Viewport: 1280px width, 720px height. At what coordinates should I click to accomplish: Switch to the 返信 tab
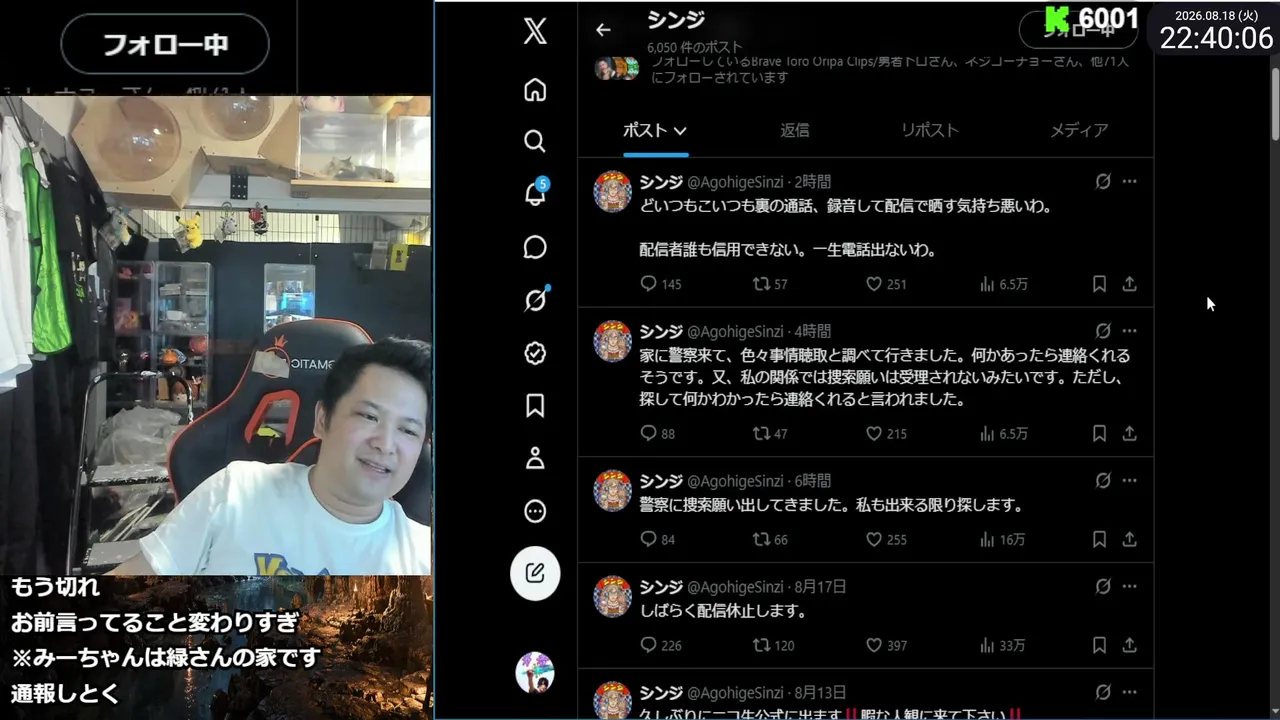click(795, 130)
